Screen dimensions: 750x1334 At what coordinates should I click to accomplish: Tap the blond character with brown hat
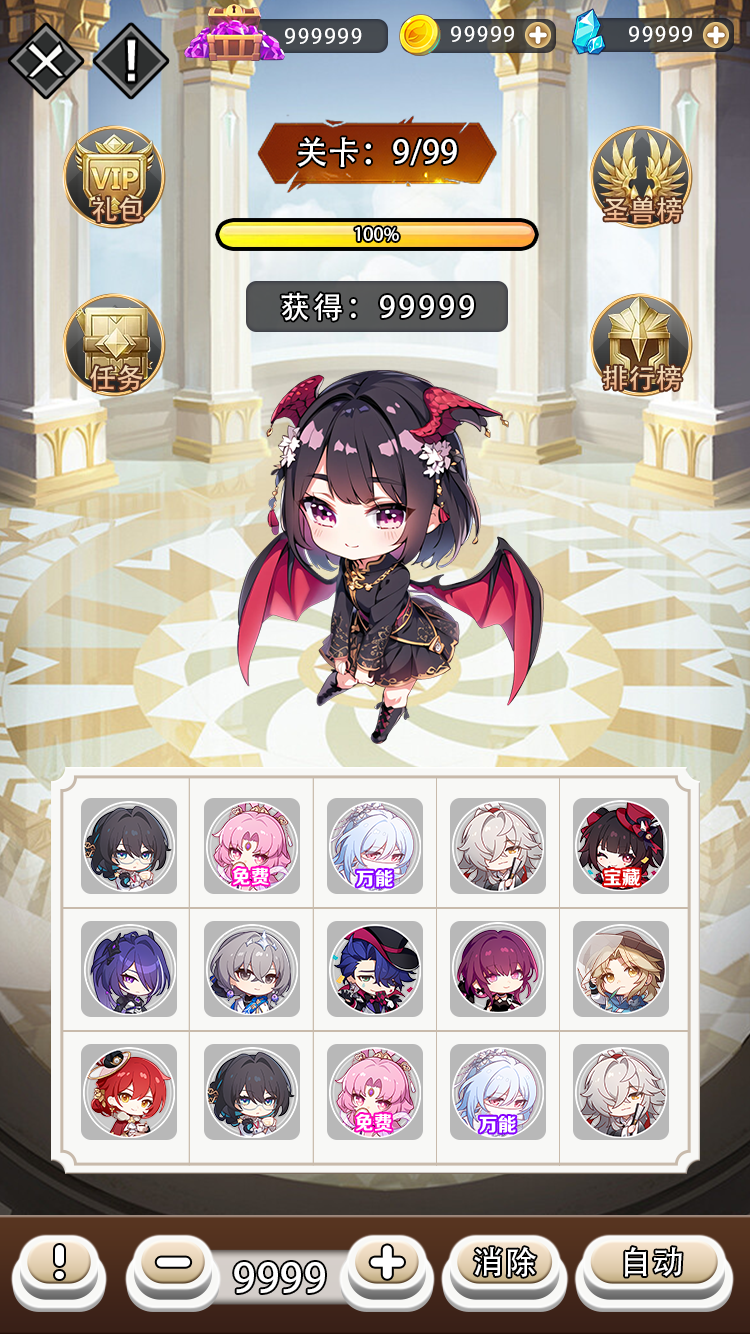(621, 969)
